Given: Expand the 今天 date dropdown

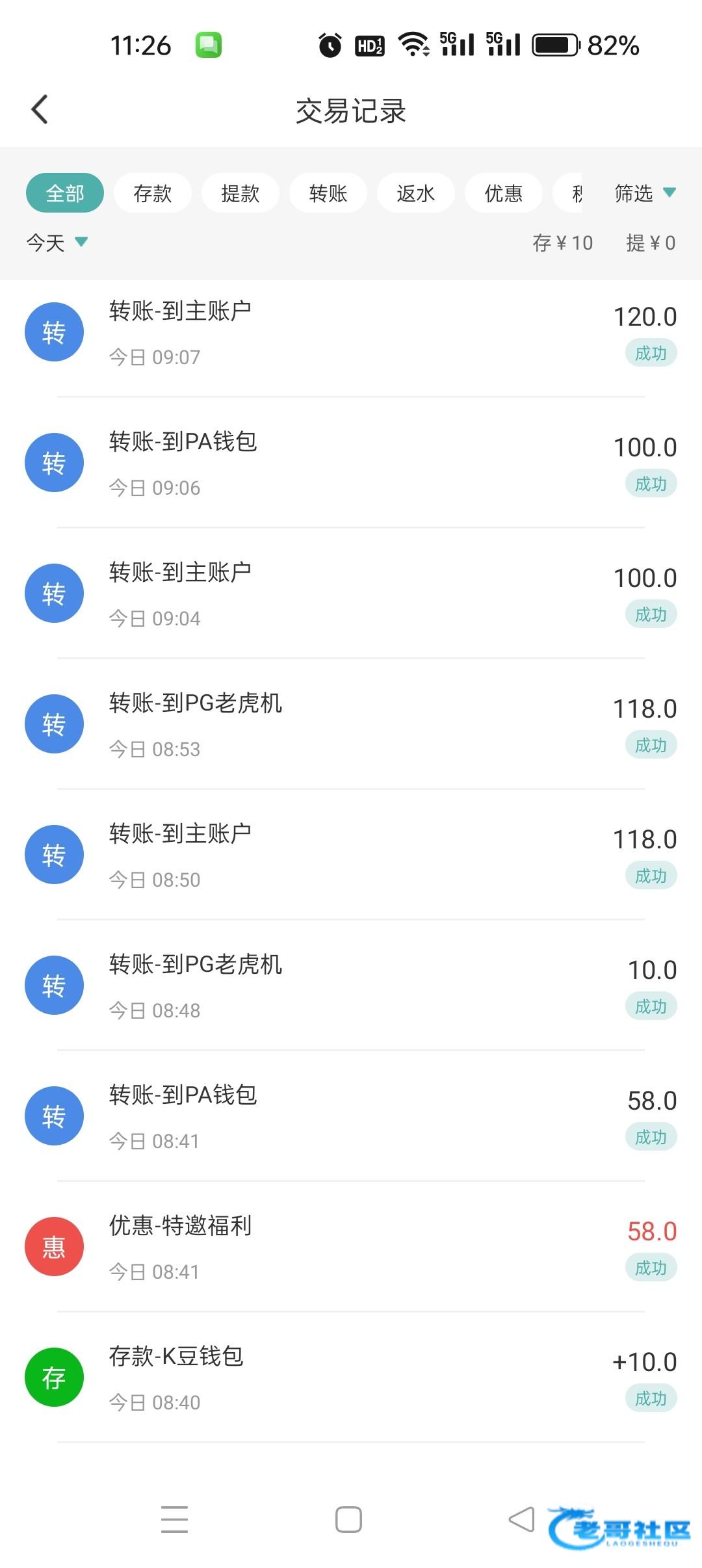Looking at the screenshot, I should [57, 242].
